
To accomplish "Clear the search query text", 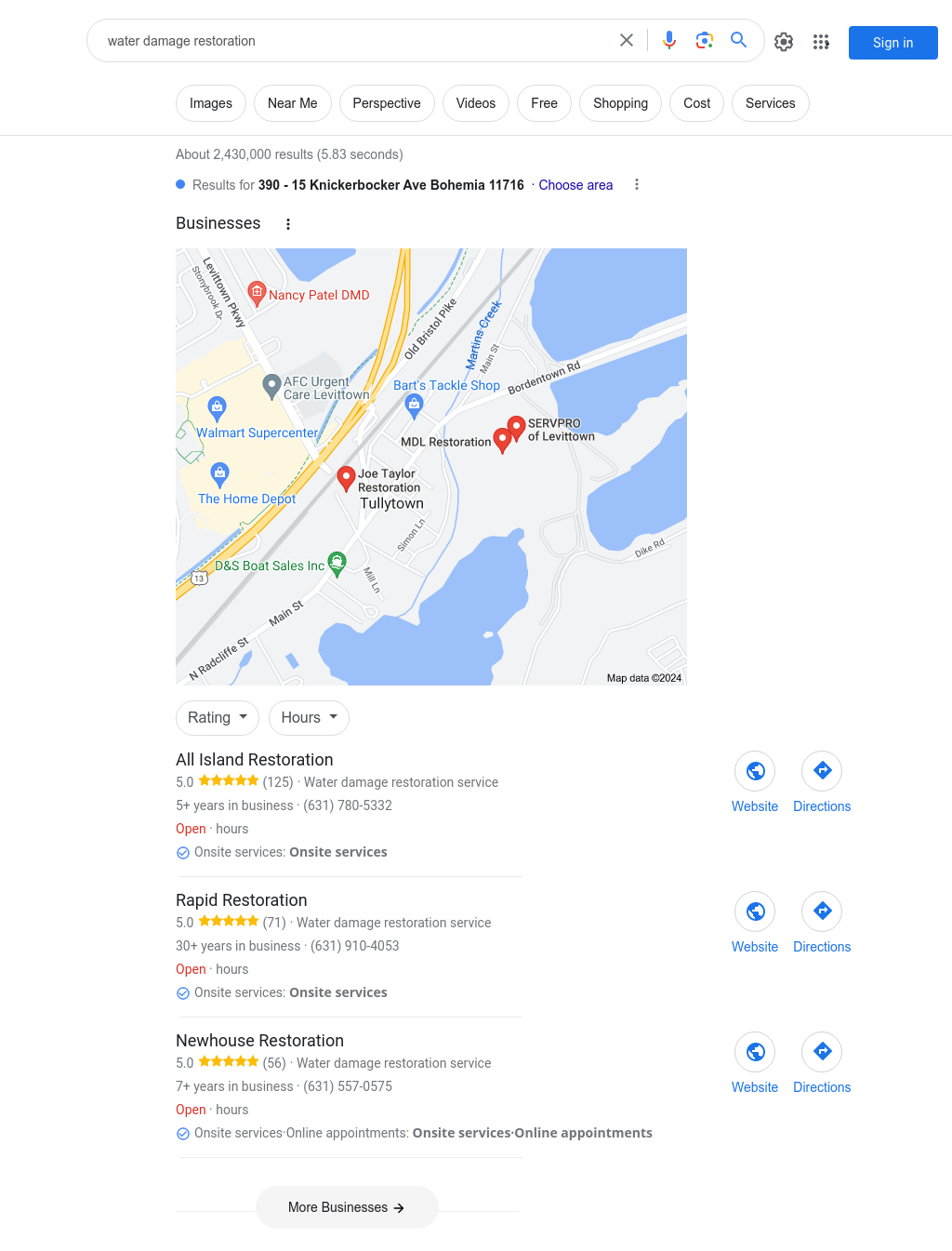I will (627, 40).
